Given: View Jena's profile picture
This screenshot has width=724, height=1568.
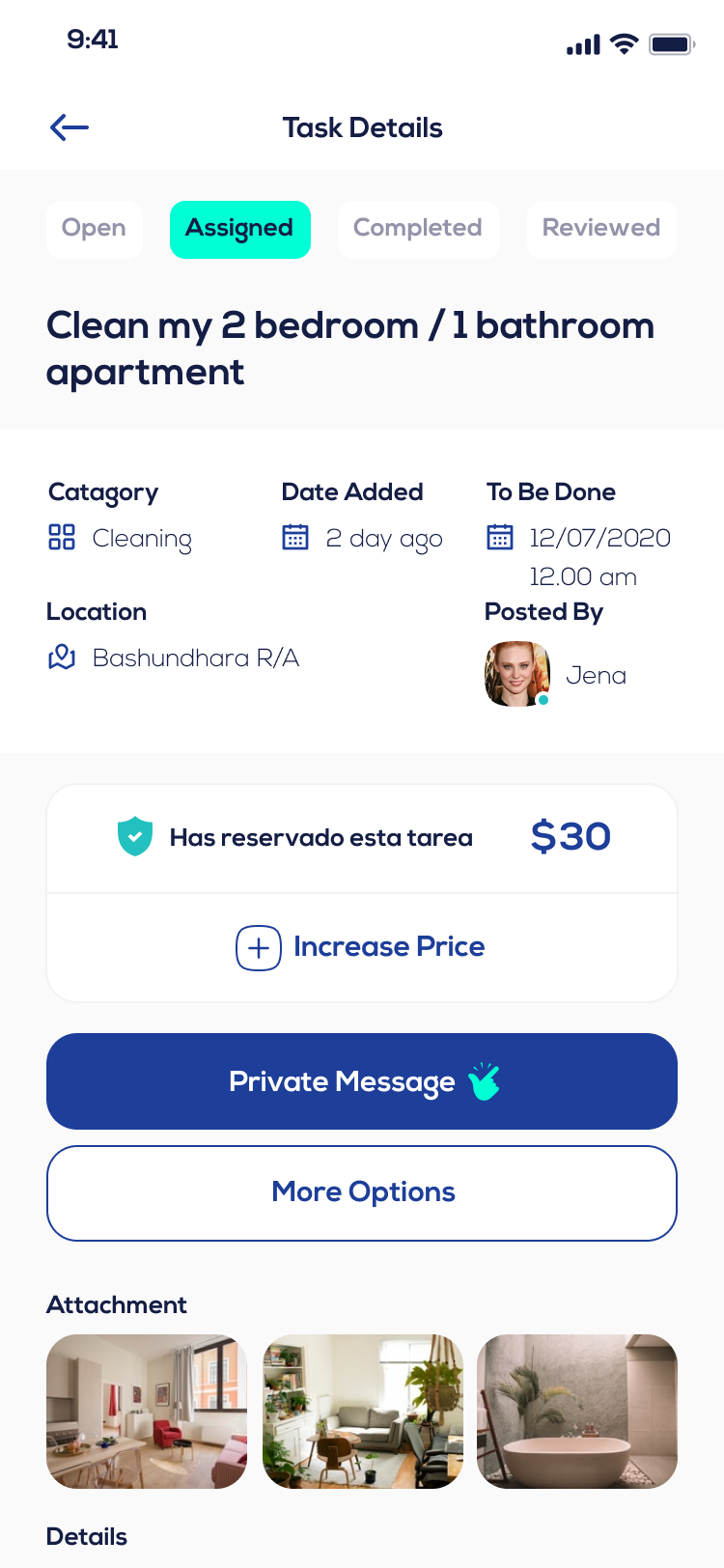Looking at the screenshot, I should (x=517, y=674).
